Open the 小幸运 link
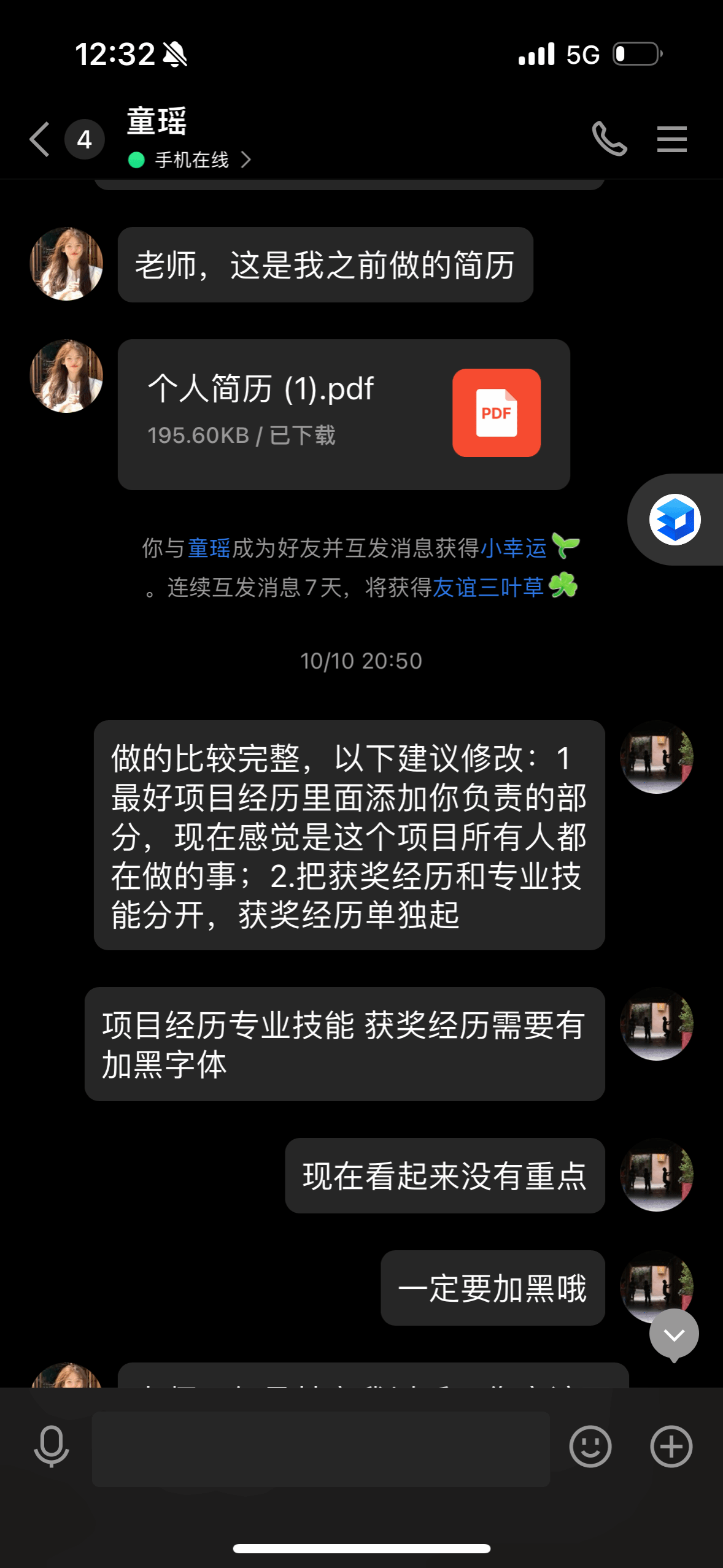The width and height of the screenshot is (723, 1568). pos(514,548)
